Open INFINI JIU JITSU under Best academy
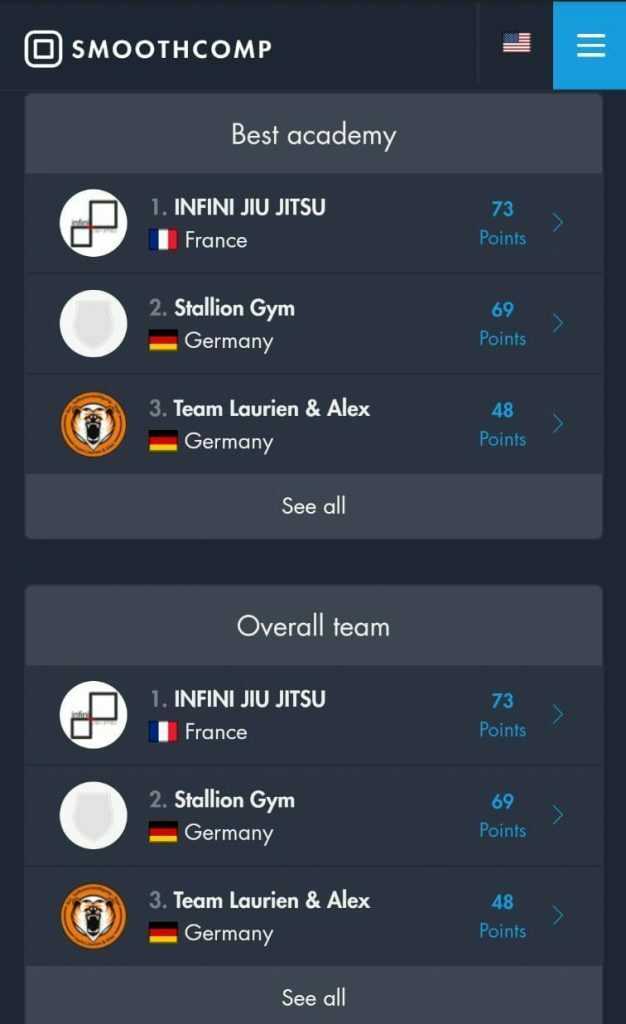The width and height of the screenshot is (626, 1024). [x=313, y=223]
